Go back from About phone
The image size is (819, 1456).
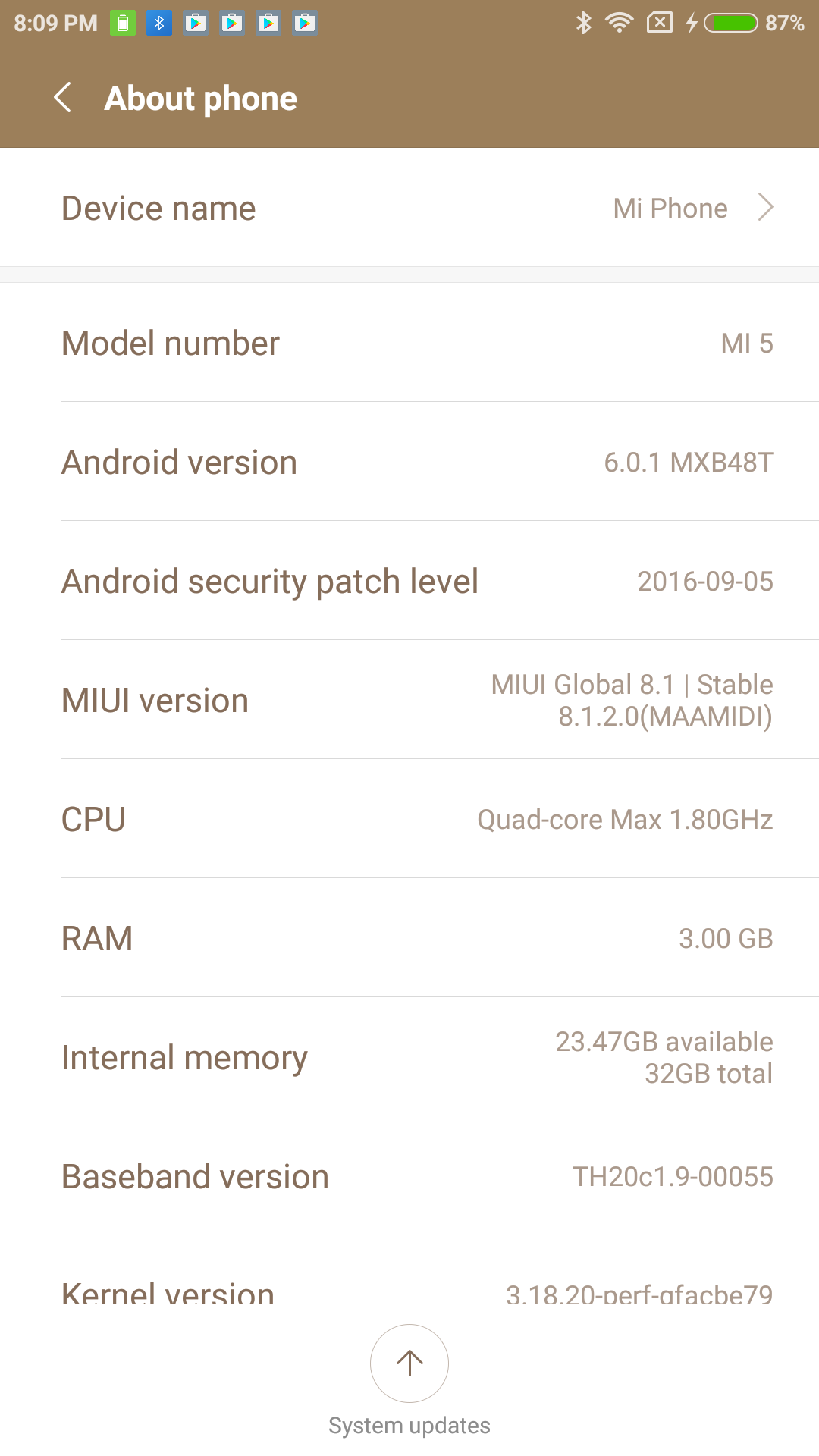coord(63,98)
